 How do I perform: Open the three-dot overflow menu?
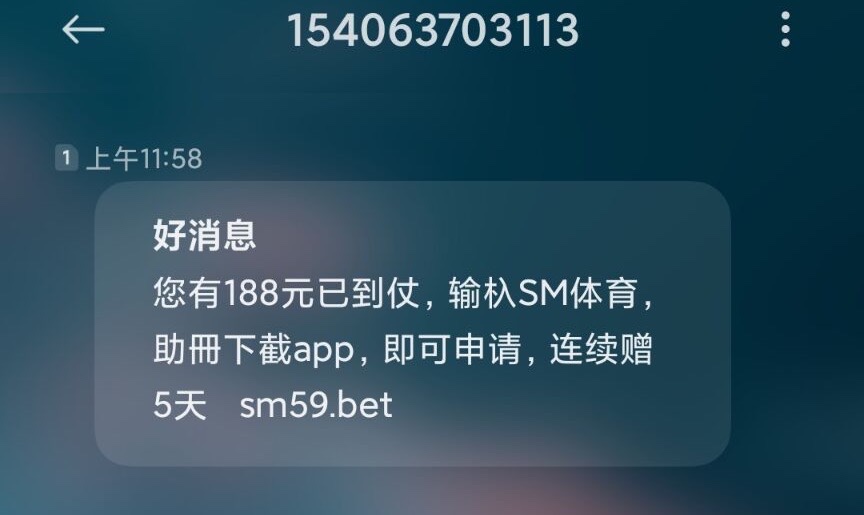pos(786,30)
